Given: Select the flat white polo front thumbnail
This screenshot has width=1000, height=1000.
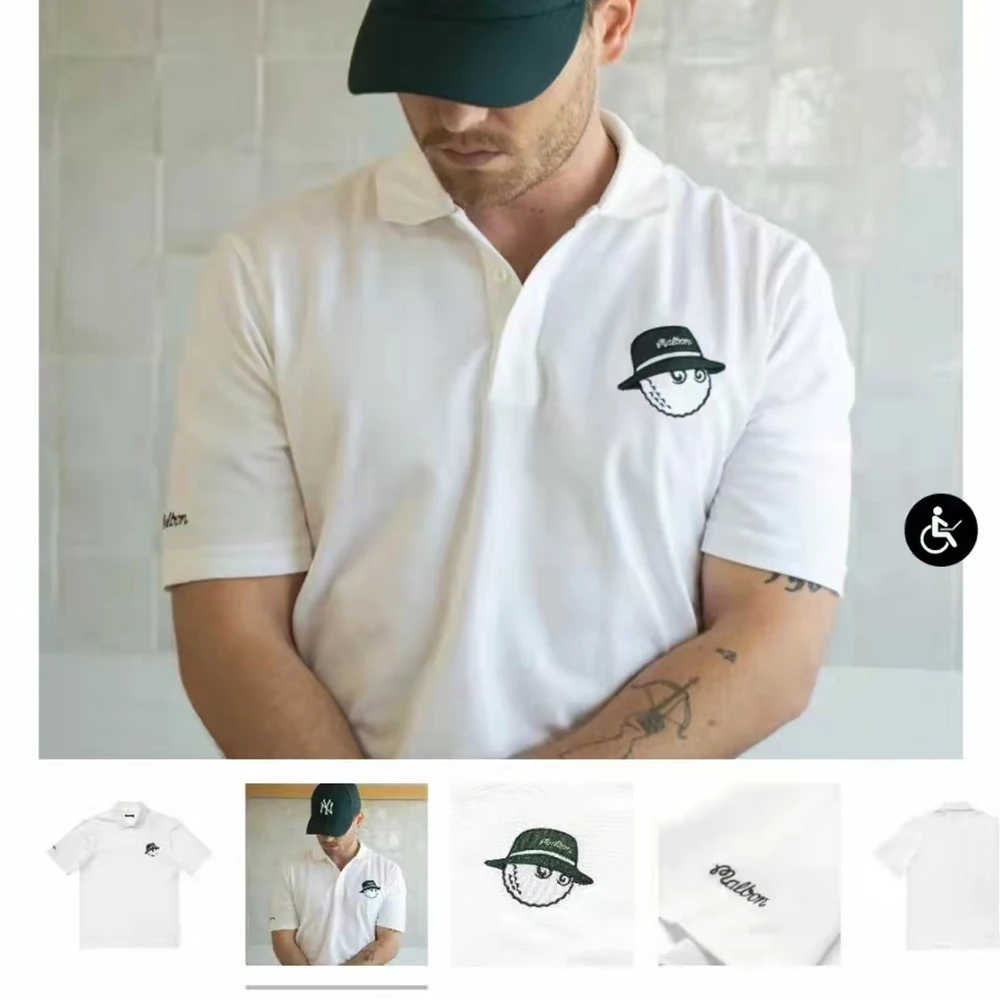Looking at the screenshot, I should (129, 875).
